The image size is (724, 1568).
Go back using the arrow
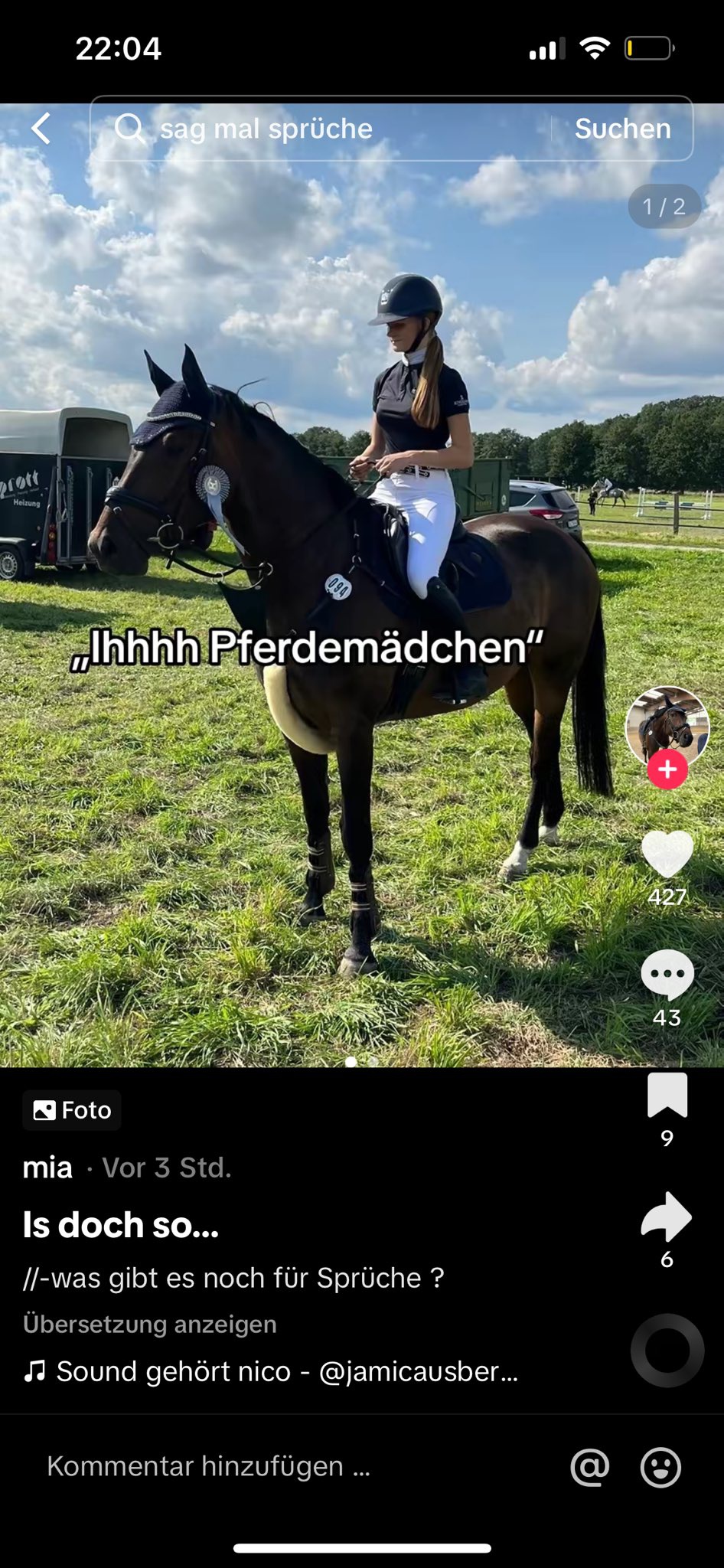41,129
